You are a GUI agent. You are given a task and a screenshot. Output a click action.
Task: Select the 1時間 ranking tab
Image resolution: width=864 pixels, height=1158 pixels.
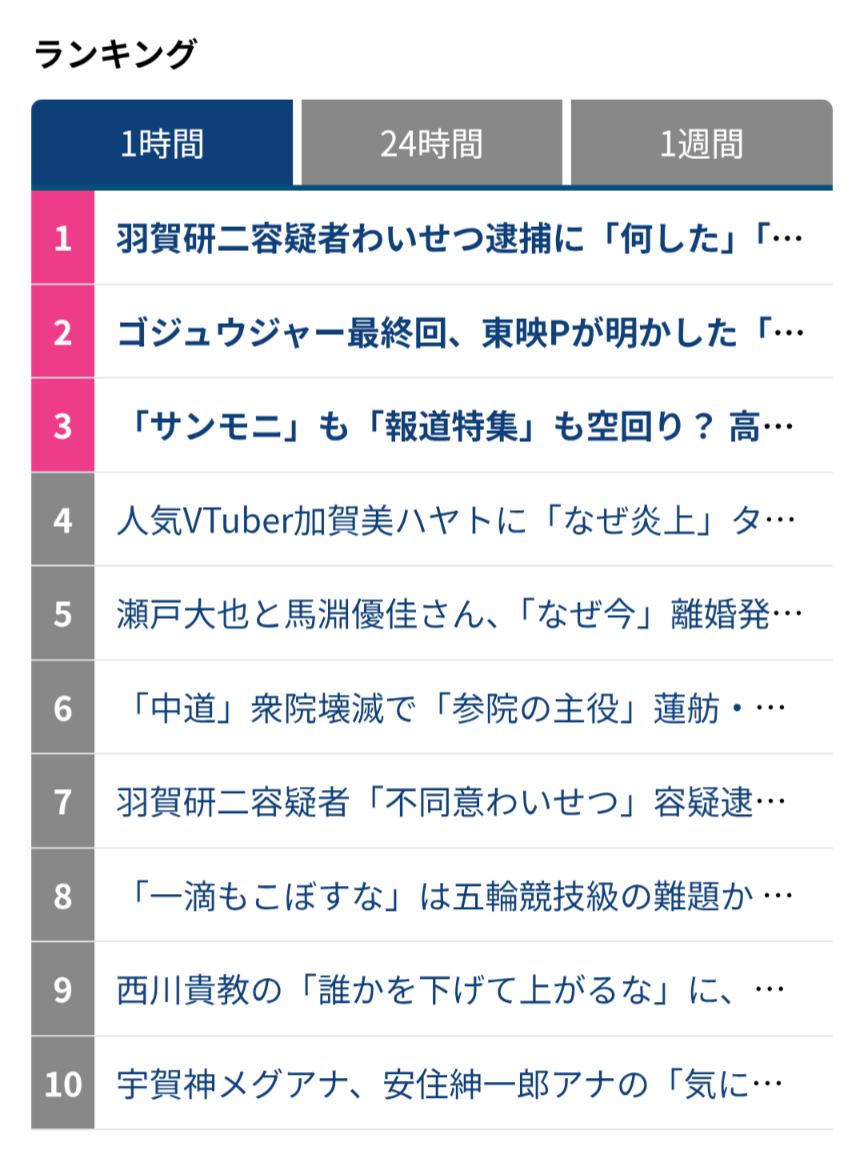(162, 143)
